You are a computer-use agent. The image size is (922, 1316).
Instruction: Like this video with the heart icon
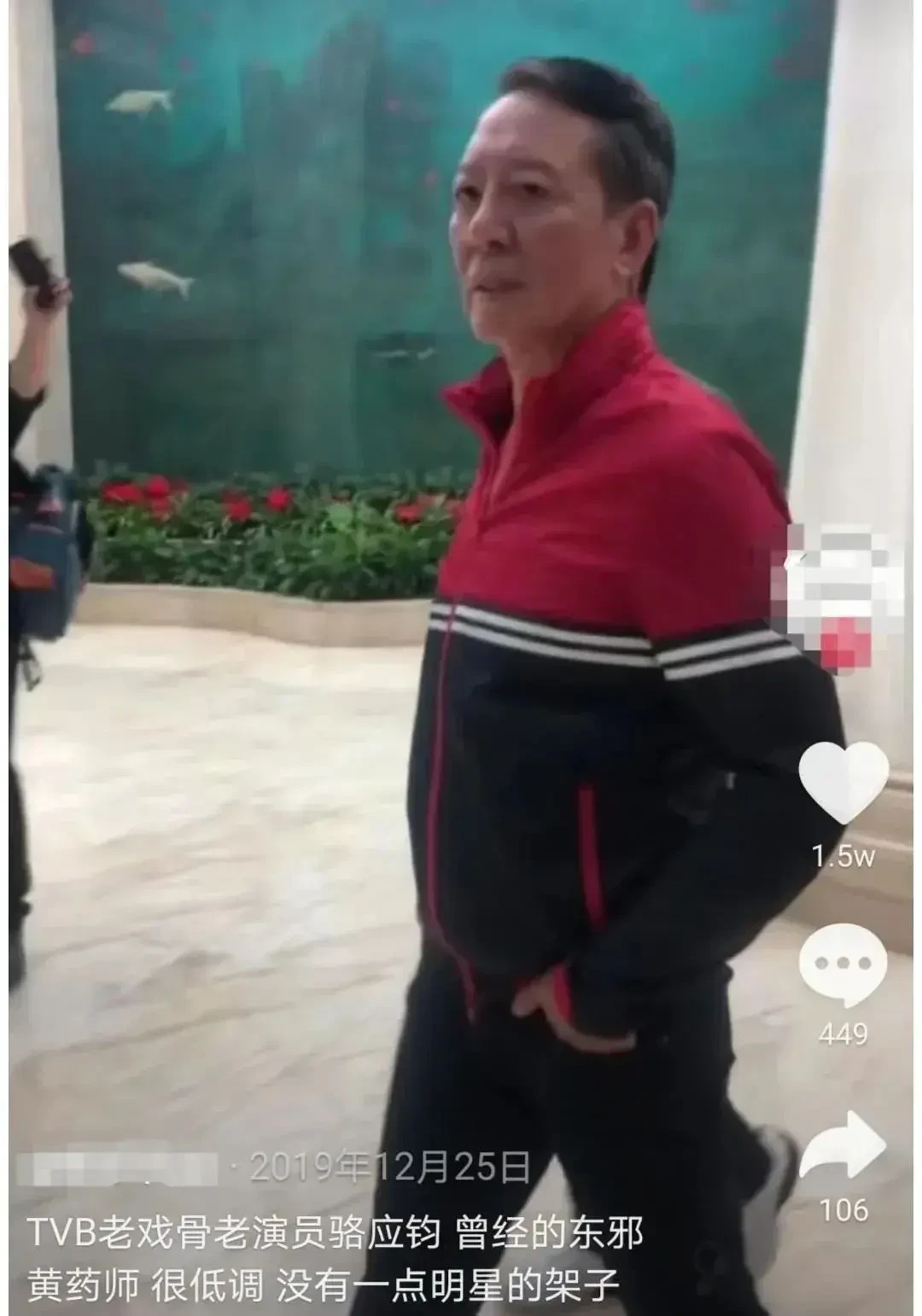pos(843,783)
